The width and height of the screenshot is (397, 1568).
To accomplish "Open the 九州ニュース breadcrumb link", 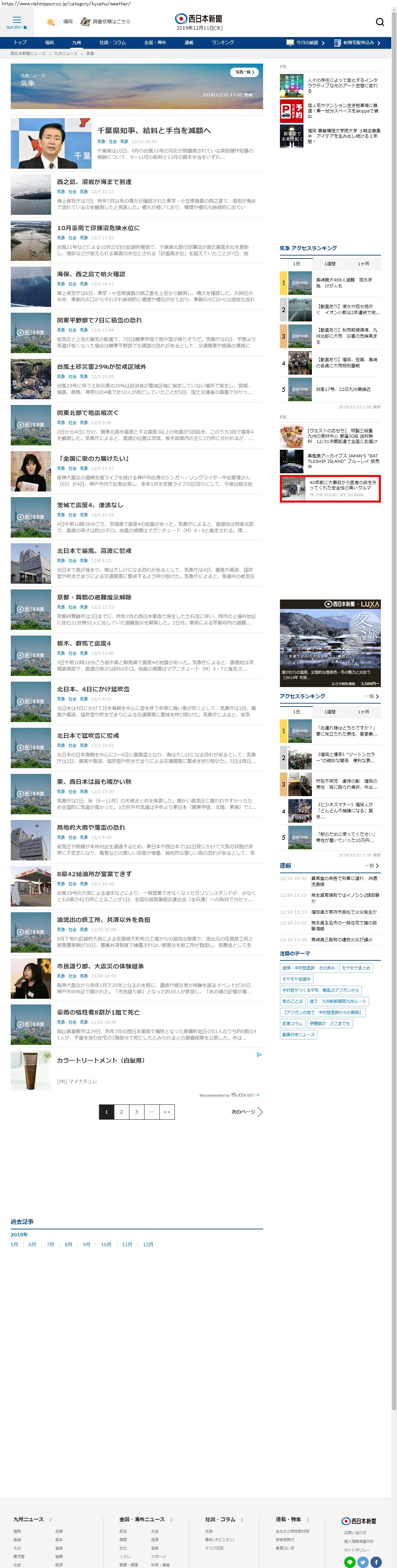I will 66,54.
